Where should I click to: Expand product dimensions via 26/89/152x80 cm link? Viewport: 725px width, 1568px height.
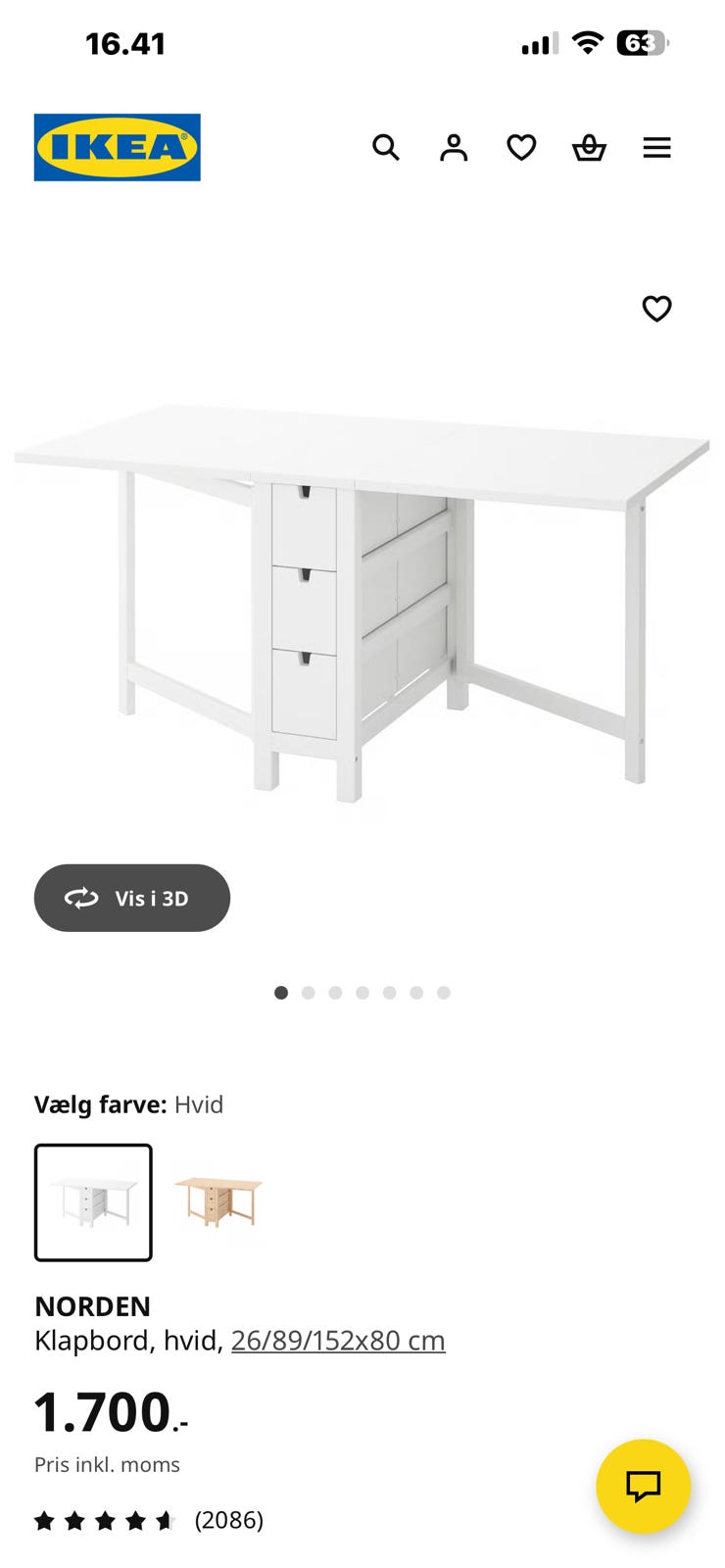click(x=338, y=1341)
